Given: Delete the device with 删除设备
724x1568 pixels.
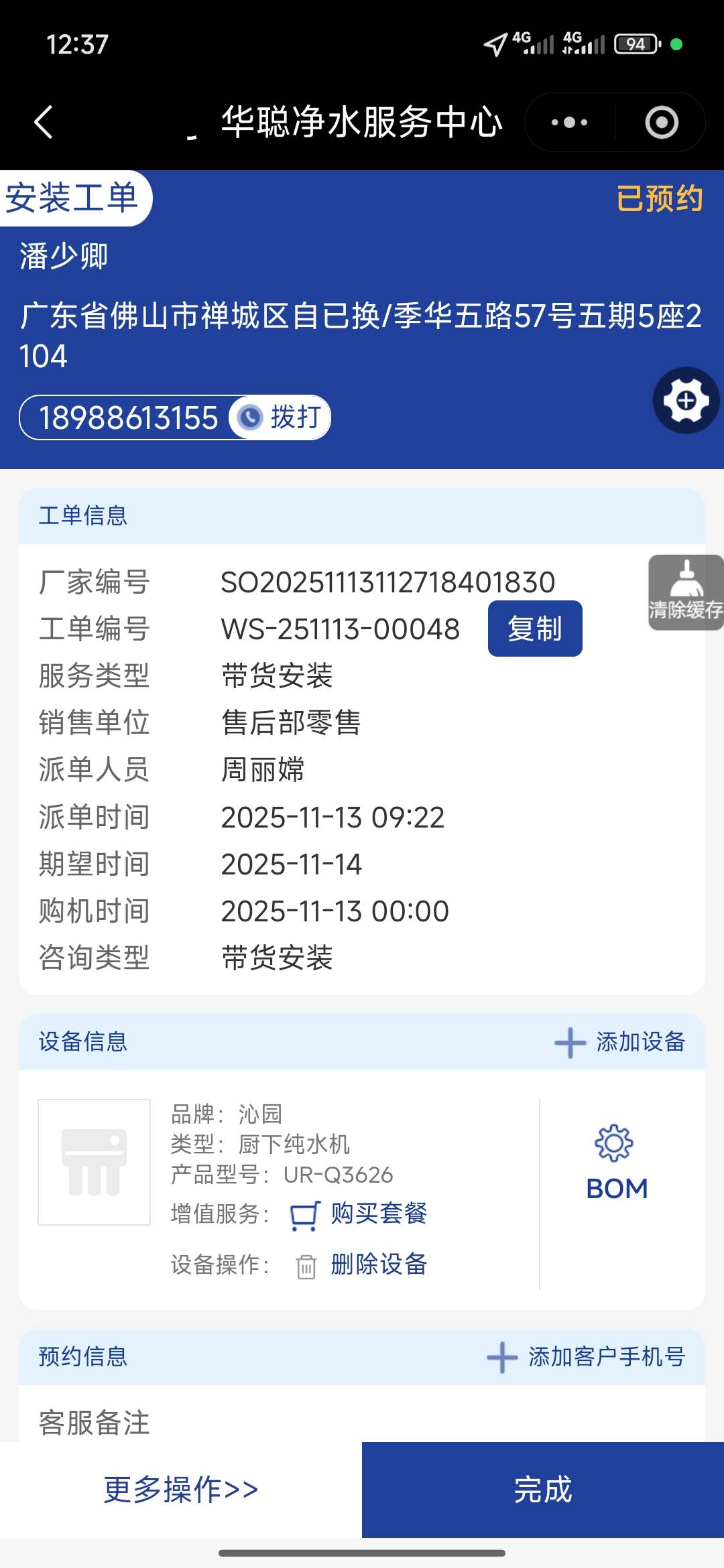Looking at the screenshot, I should (x=362, y=1264).
